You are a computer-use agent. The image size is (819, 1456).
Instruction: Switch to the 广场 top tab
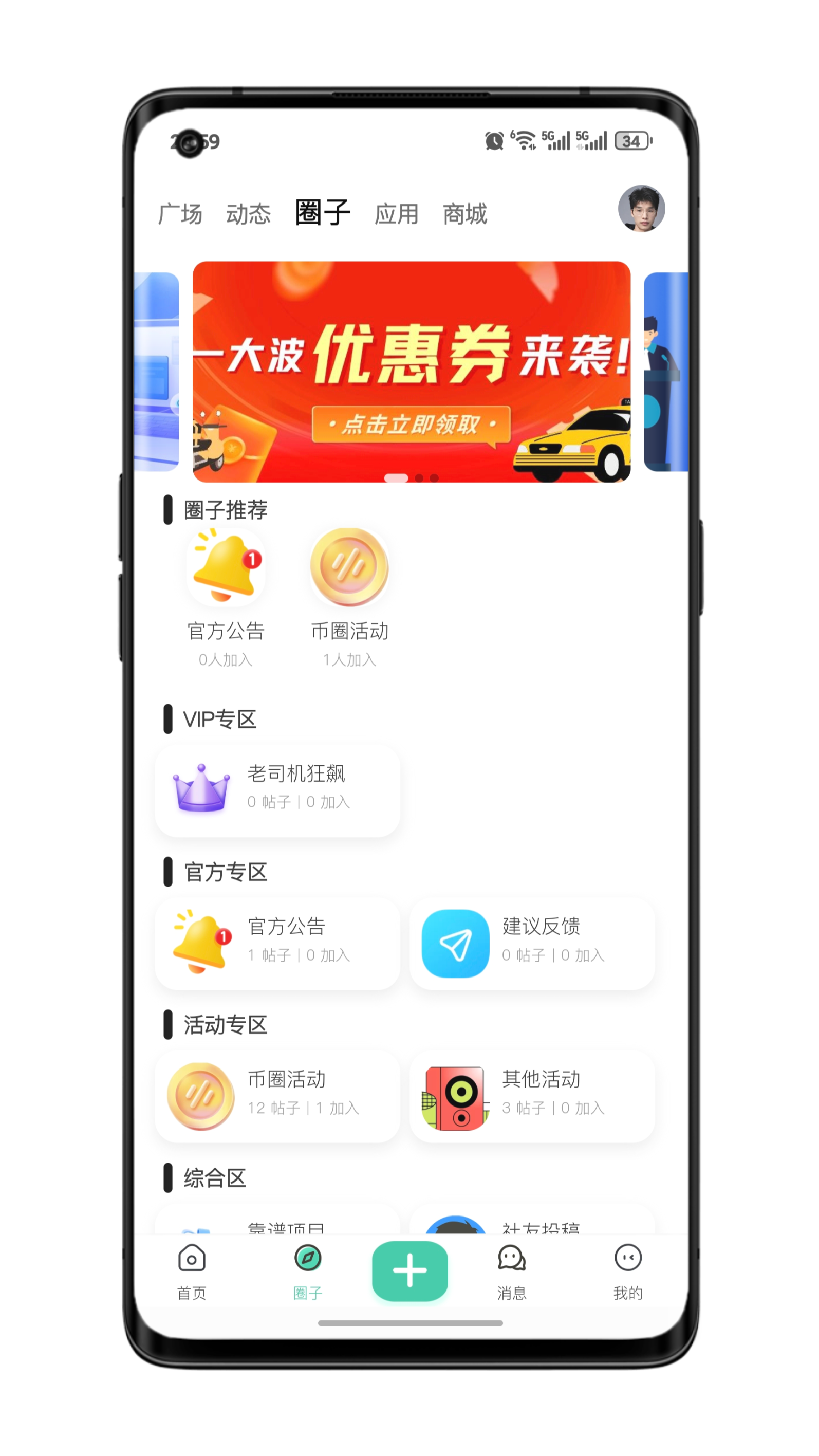(x=180, y=214)
